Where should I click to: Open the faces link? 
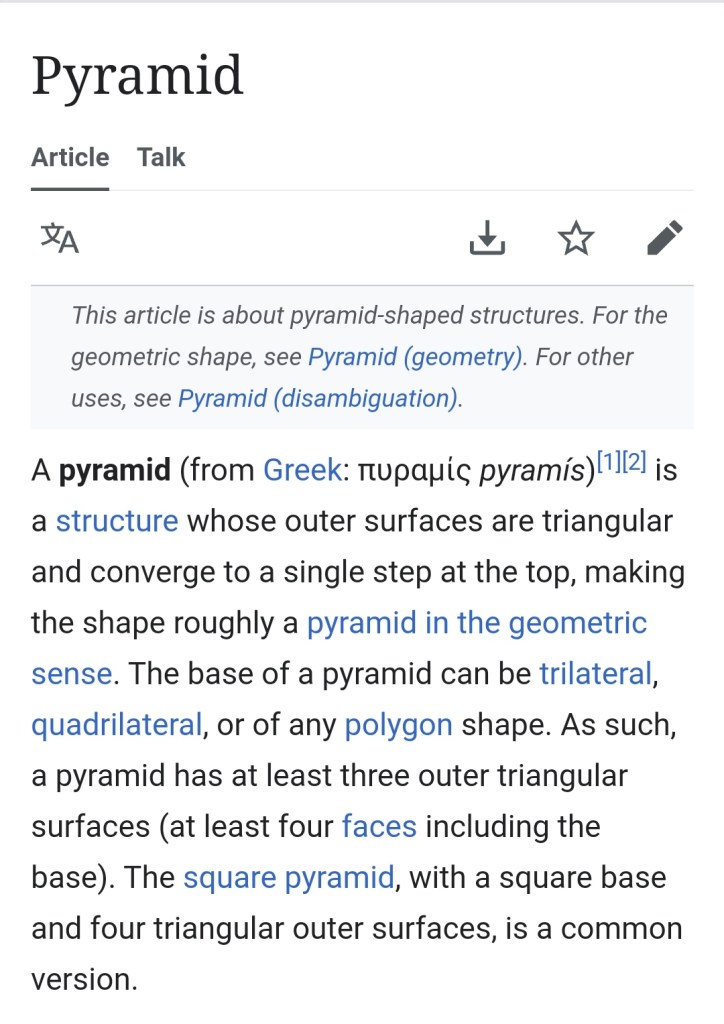pyautogui.click(x=379, y=827)
